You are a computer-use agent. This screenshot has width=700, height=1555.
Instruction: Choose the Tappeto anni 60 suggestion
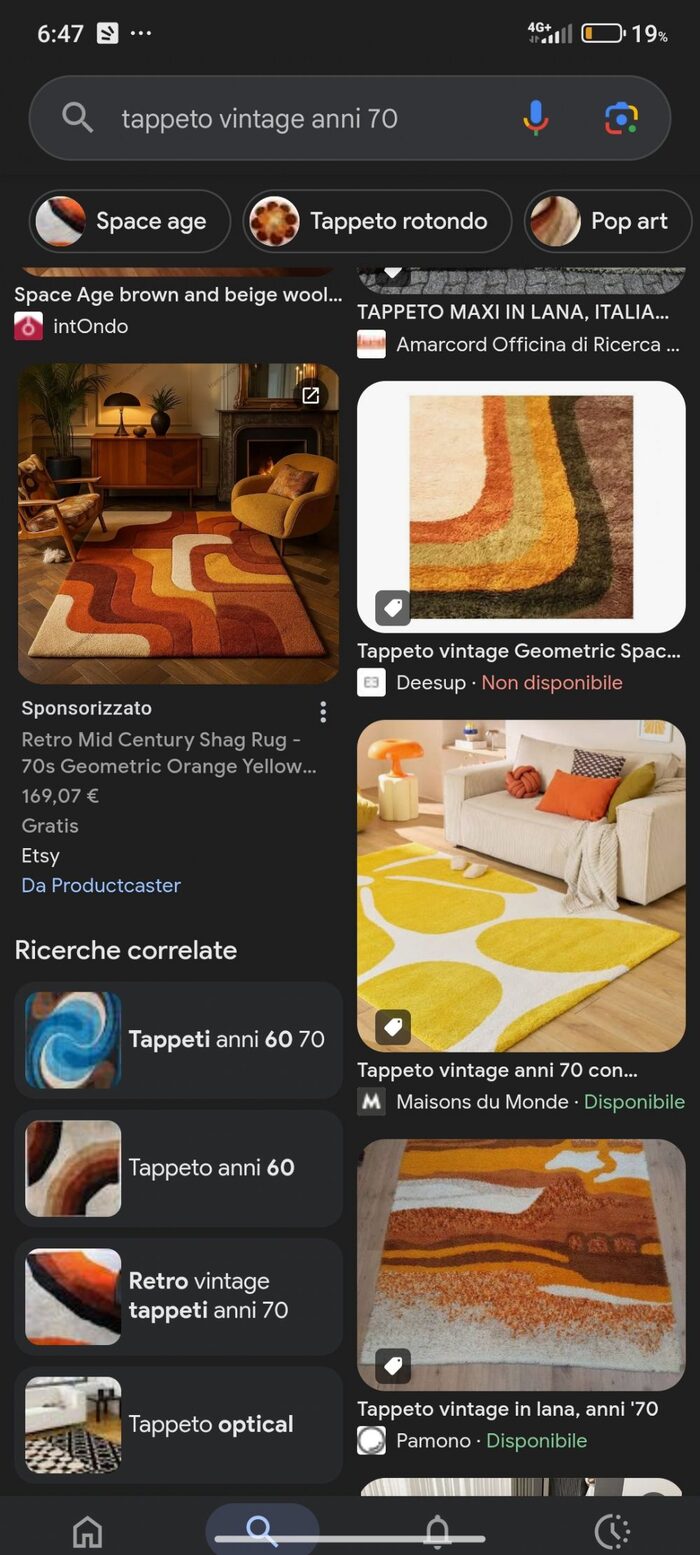[178, 1168]
